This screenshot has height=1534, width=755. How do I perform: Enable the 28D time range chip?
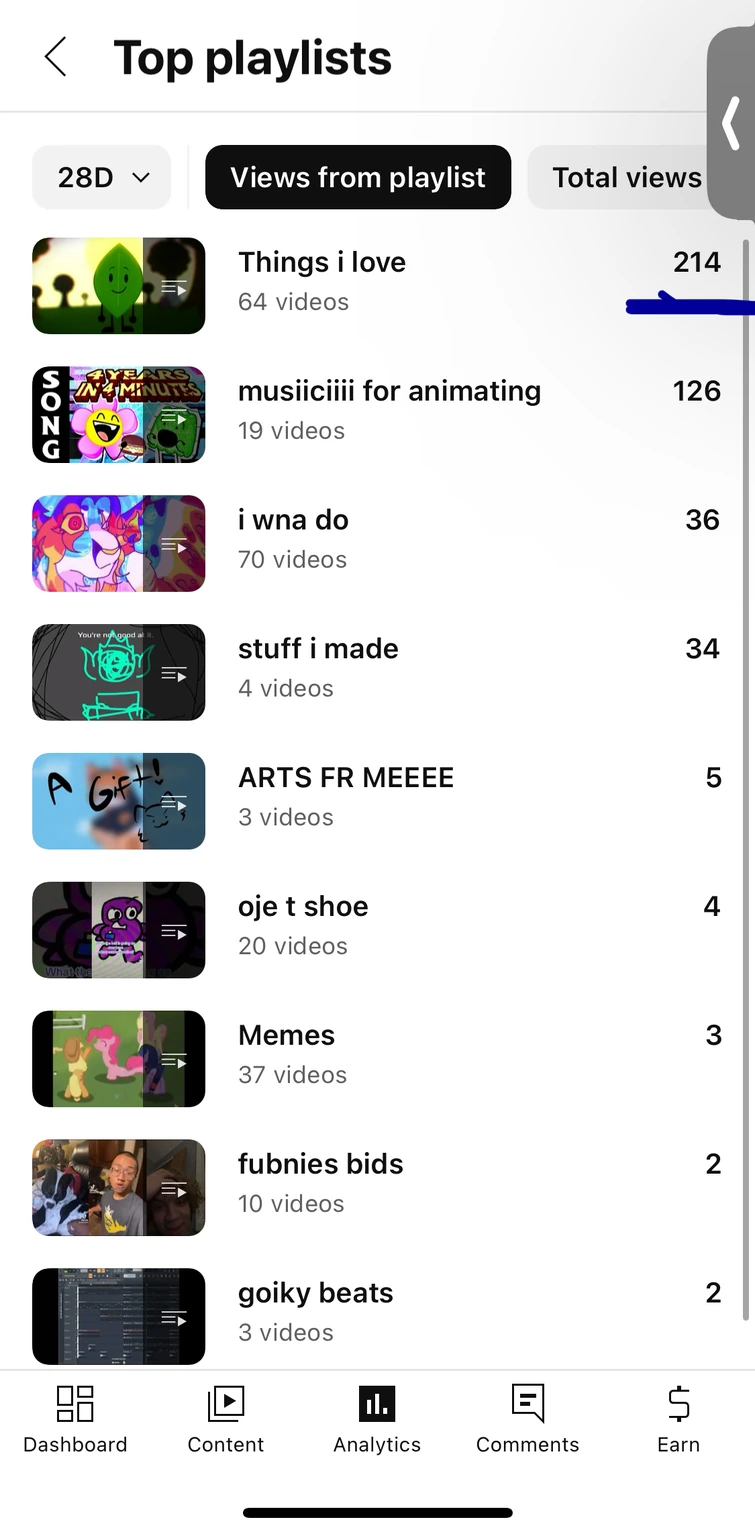coord(100,177)
